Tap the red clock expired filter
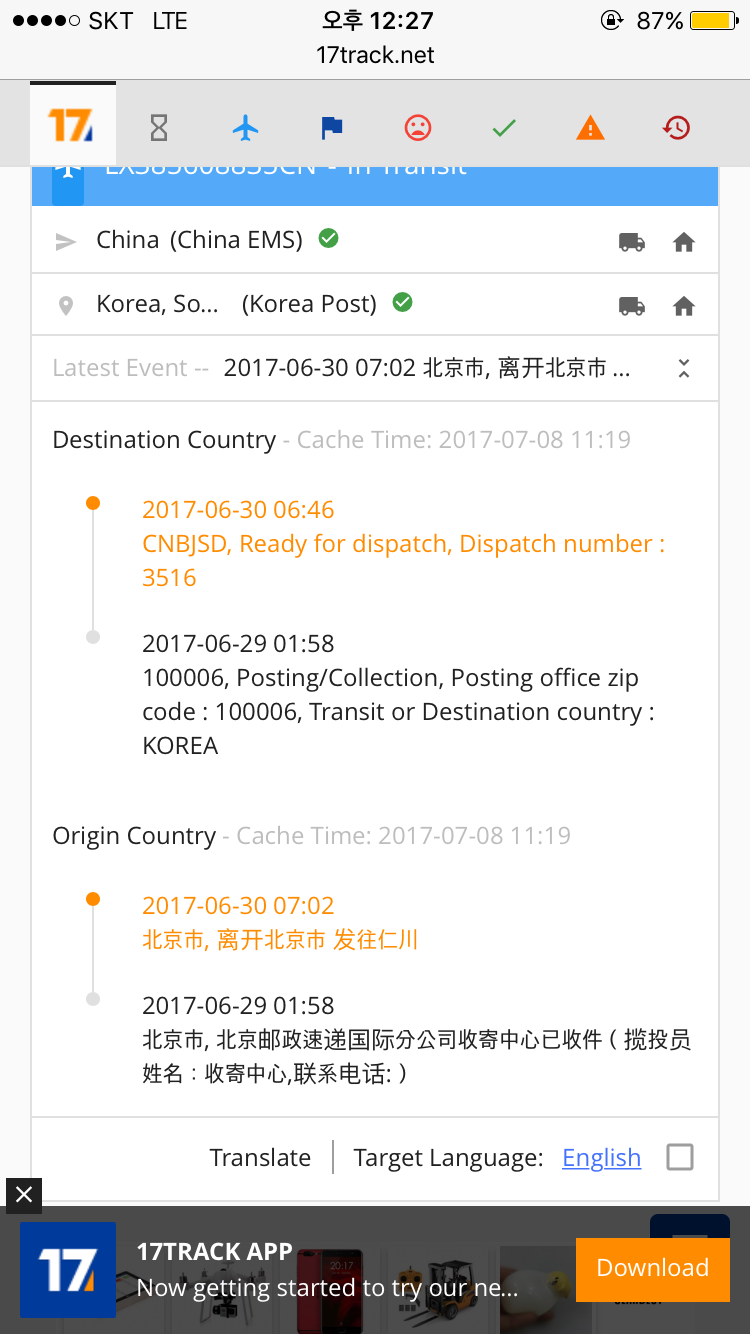 tap(677, 127)
